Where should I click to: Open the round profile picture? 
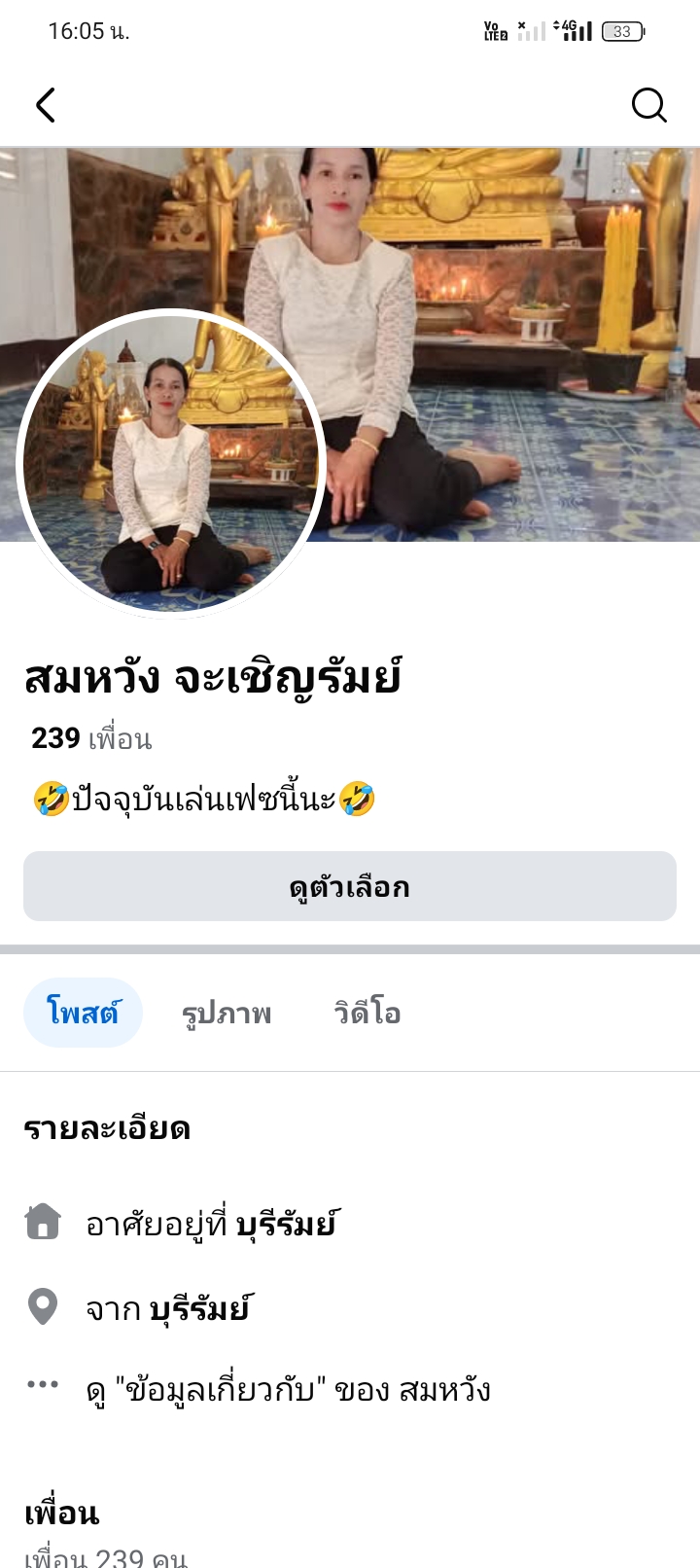click(x=171, y=464)
